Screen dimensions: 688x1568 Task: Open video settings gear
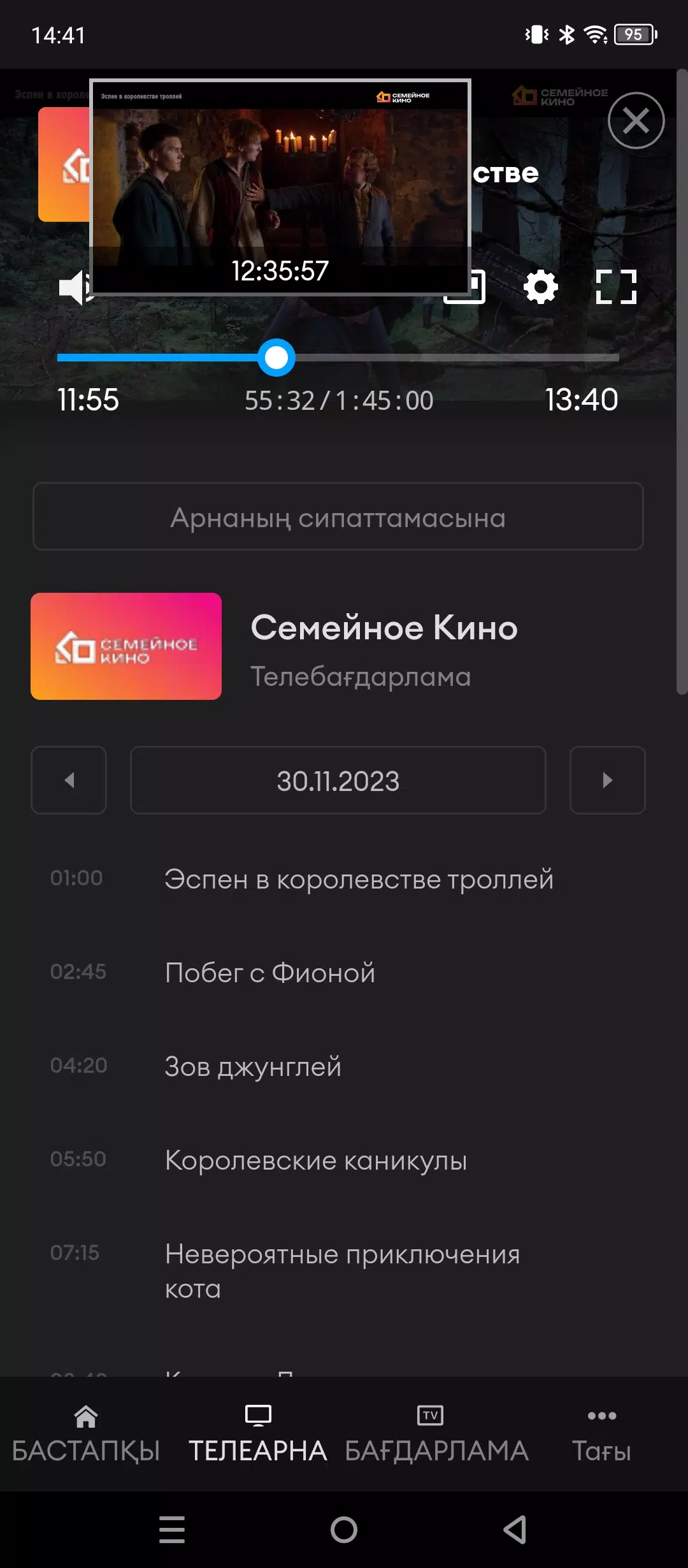tap(540, 287)
